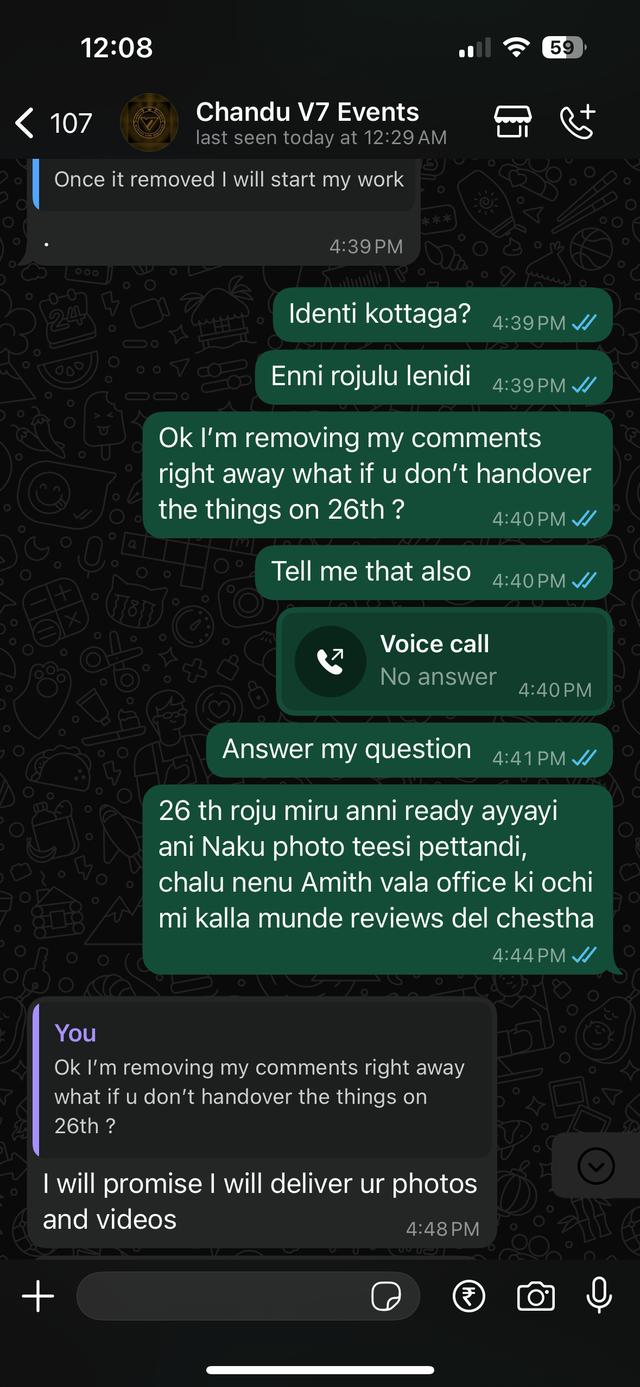Open the rupee payment option
Viewport: 640px width, 1387px height.
(468, 1297)
